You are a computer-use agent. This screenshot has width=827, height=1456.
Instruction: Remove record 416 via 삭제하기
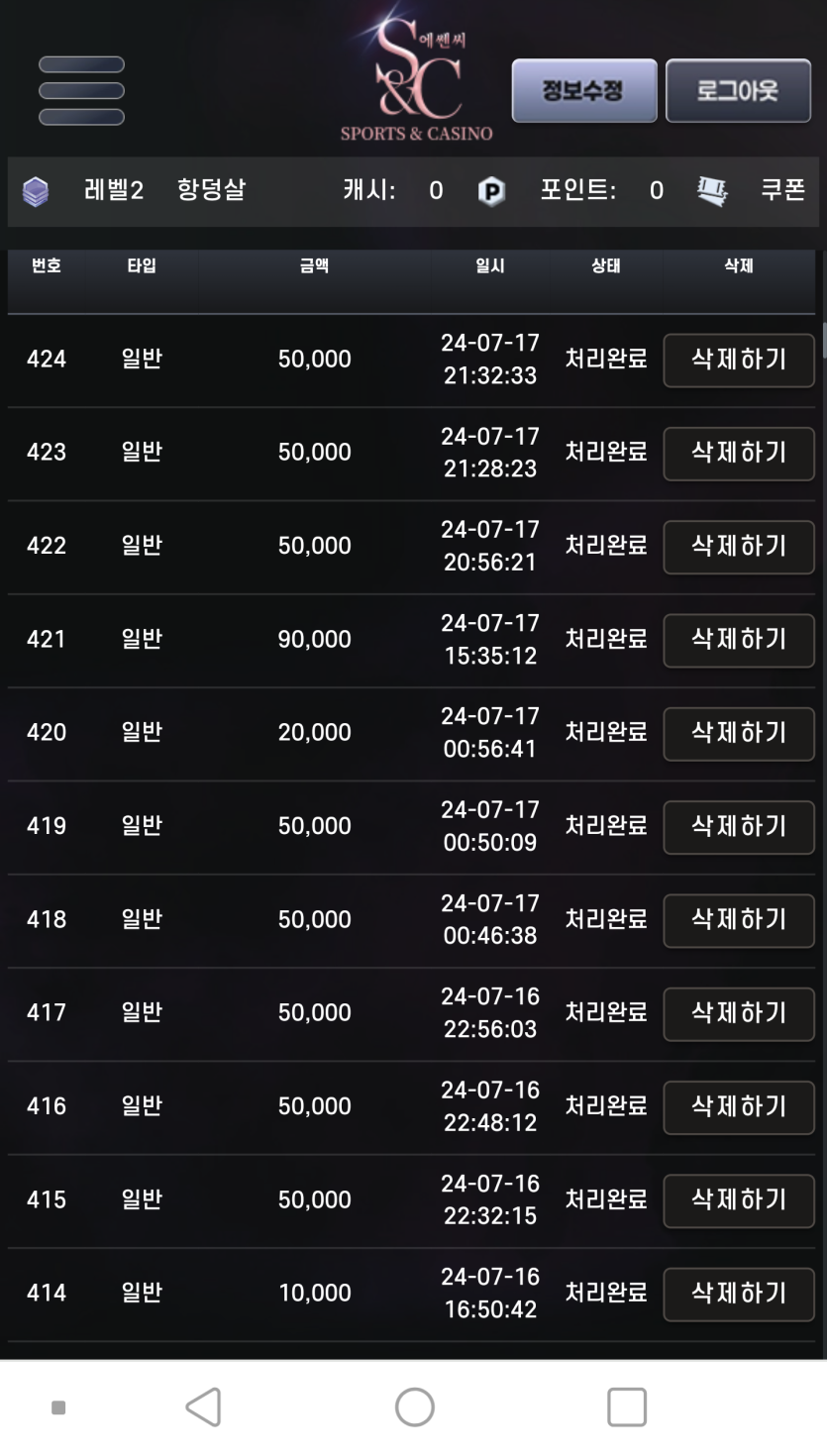click(x=738, y=1106)
